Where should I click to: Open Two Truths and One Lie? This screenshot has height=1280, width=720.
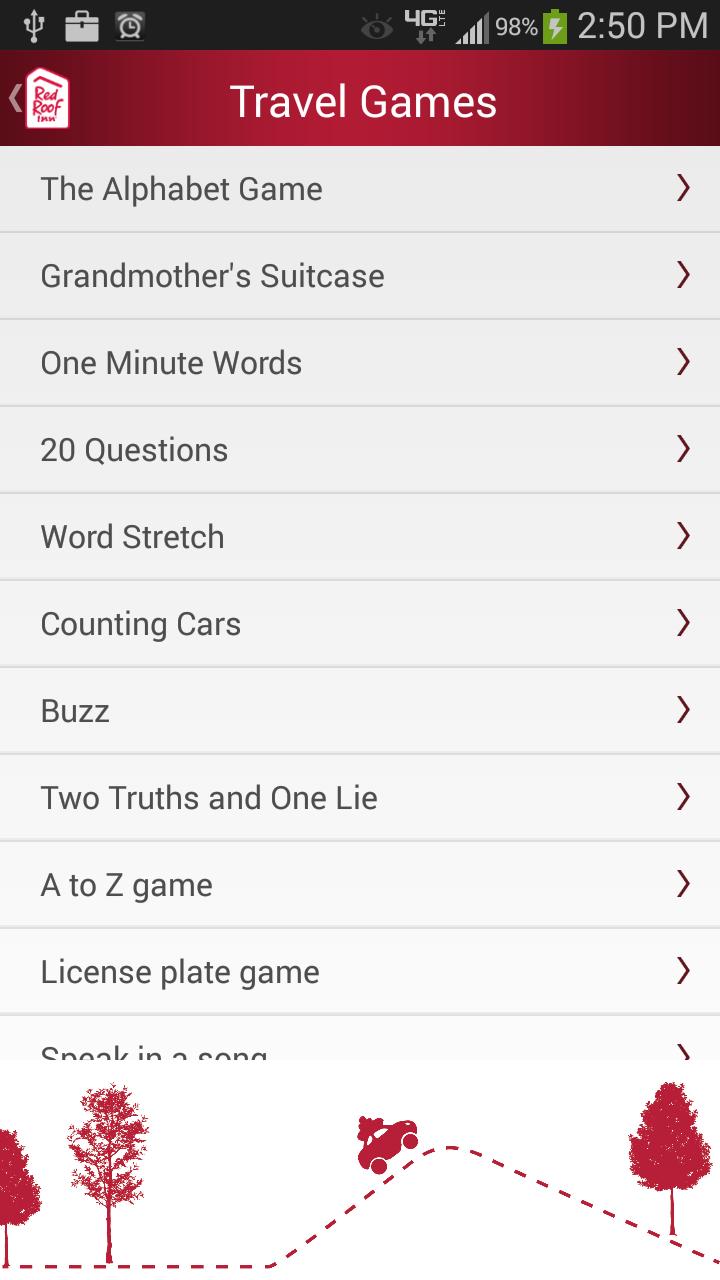pyautogui.click(x=360, y=798)
